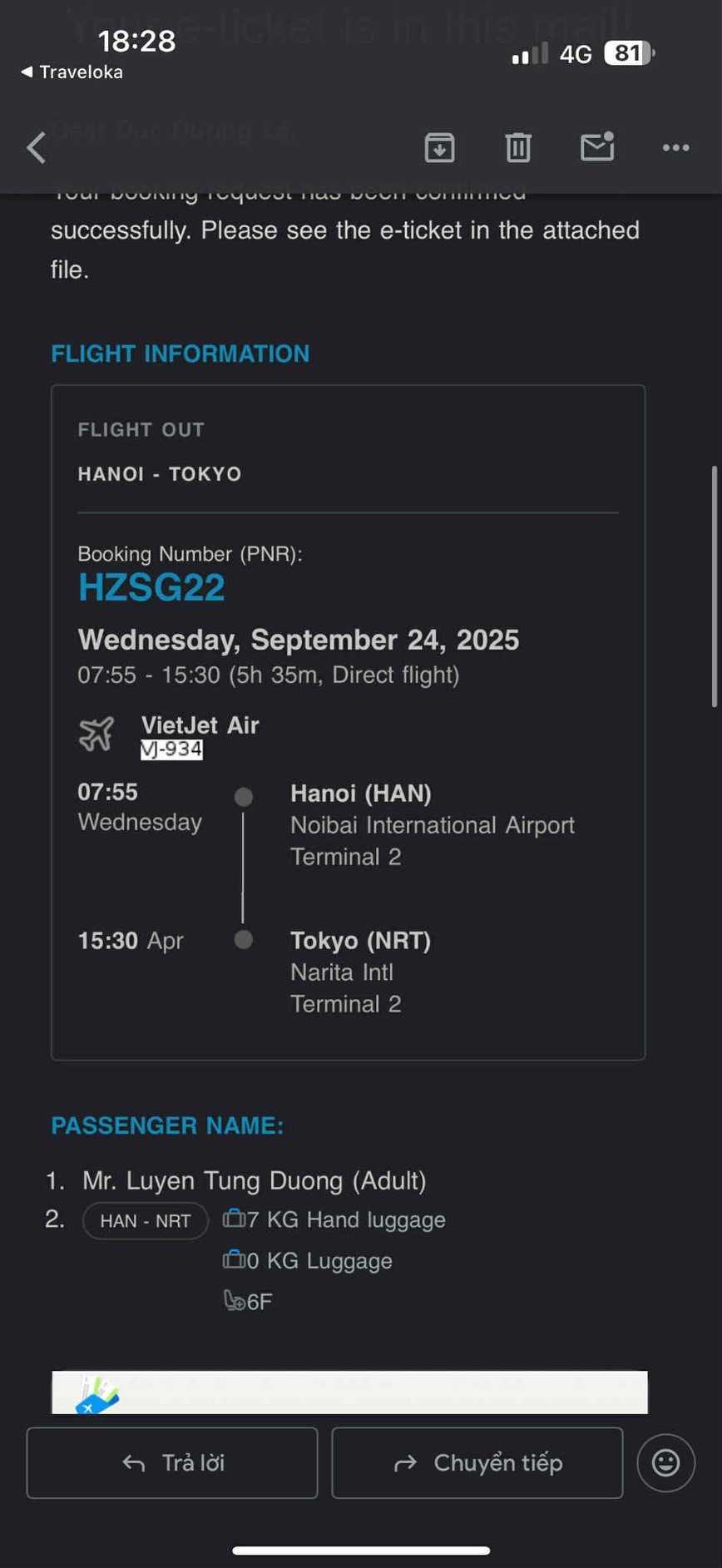722x1568 pixels.
Task: Archive this email
Action: pyautogui.click(x=439, y=148)
